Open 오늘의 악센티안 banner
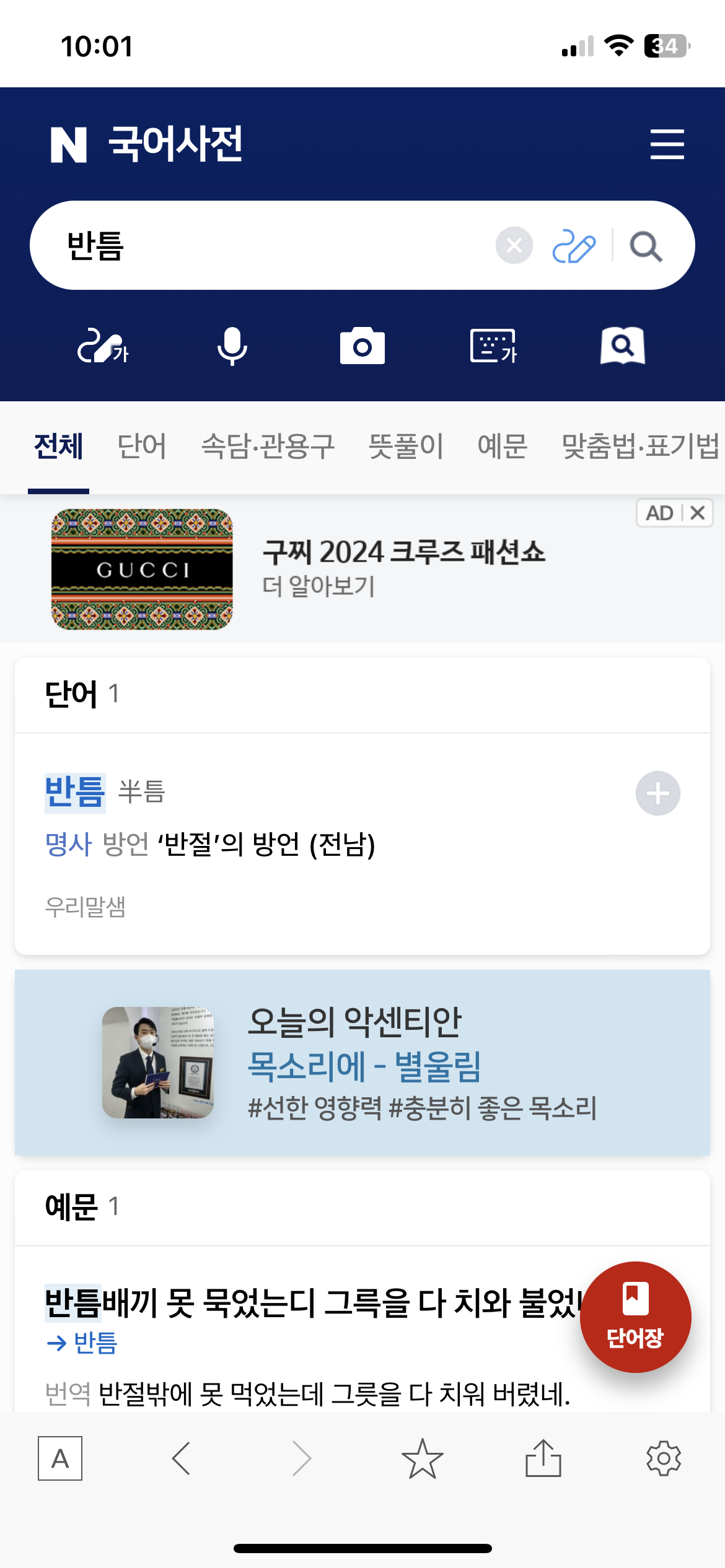The height and width of the screenshot is (1568, 725). coord(362,1063)
